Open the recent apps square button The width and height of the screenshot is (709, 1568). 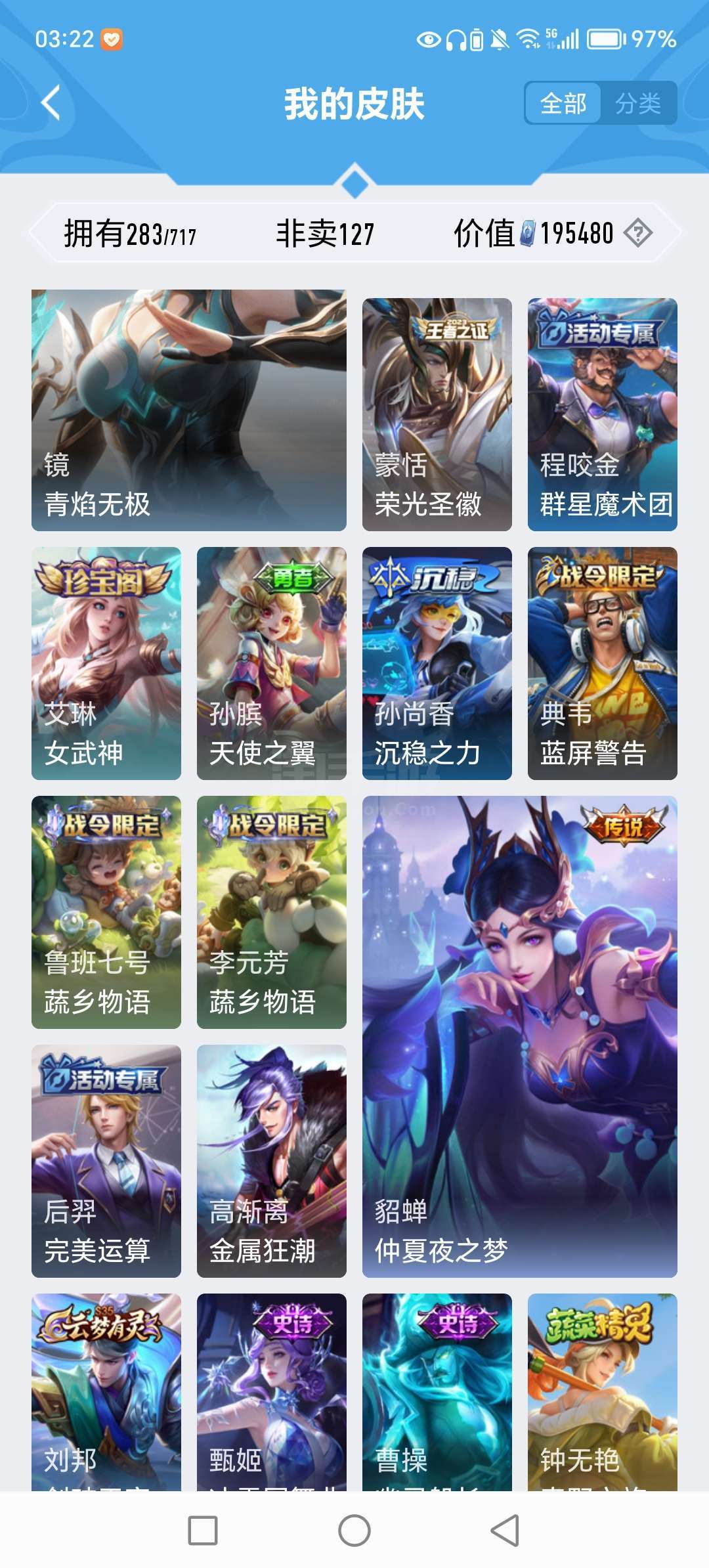[203, 1531]
